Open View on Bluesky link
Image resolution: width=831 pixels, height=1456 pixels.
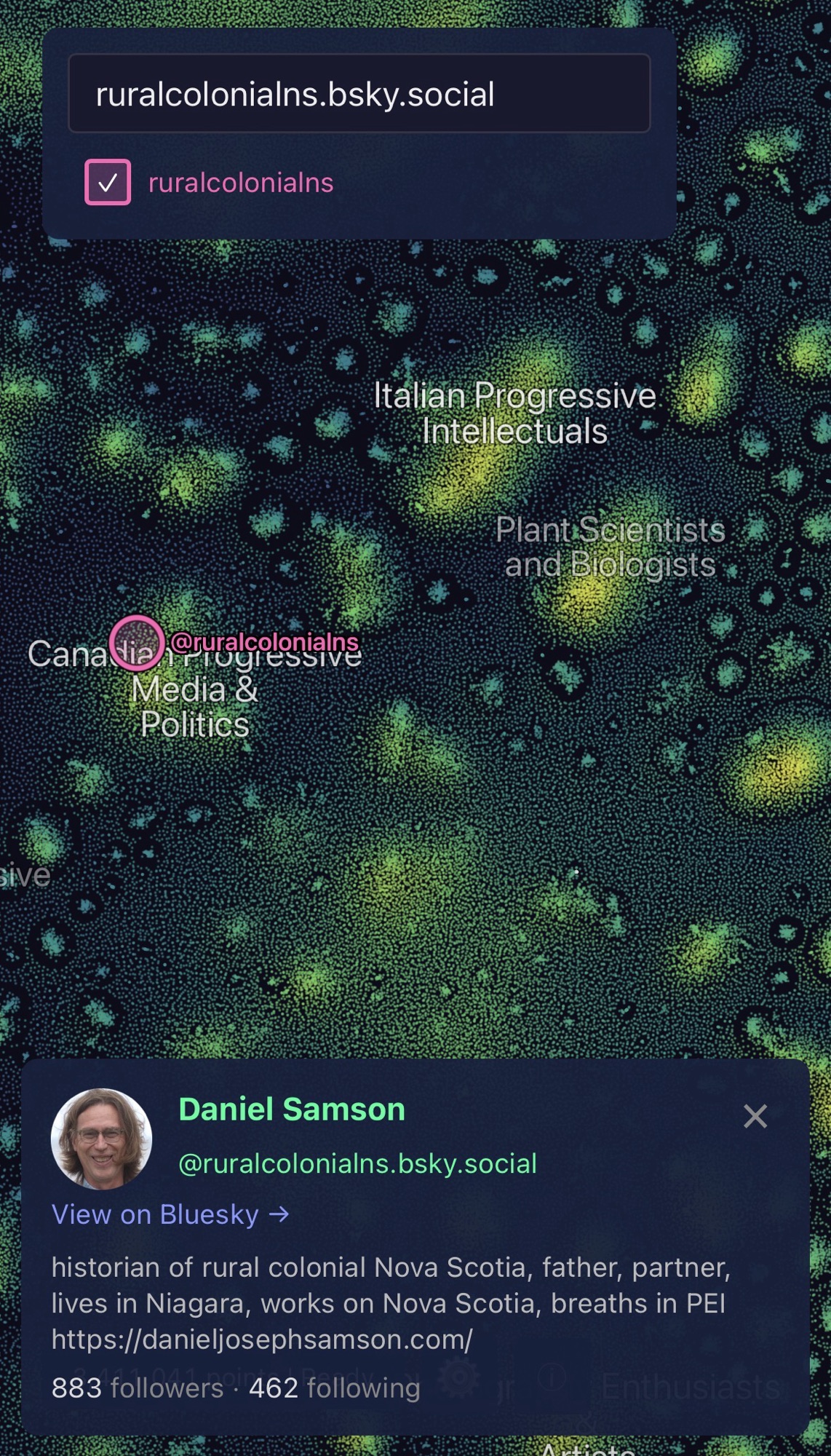click(170, 1214)
